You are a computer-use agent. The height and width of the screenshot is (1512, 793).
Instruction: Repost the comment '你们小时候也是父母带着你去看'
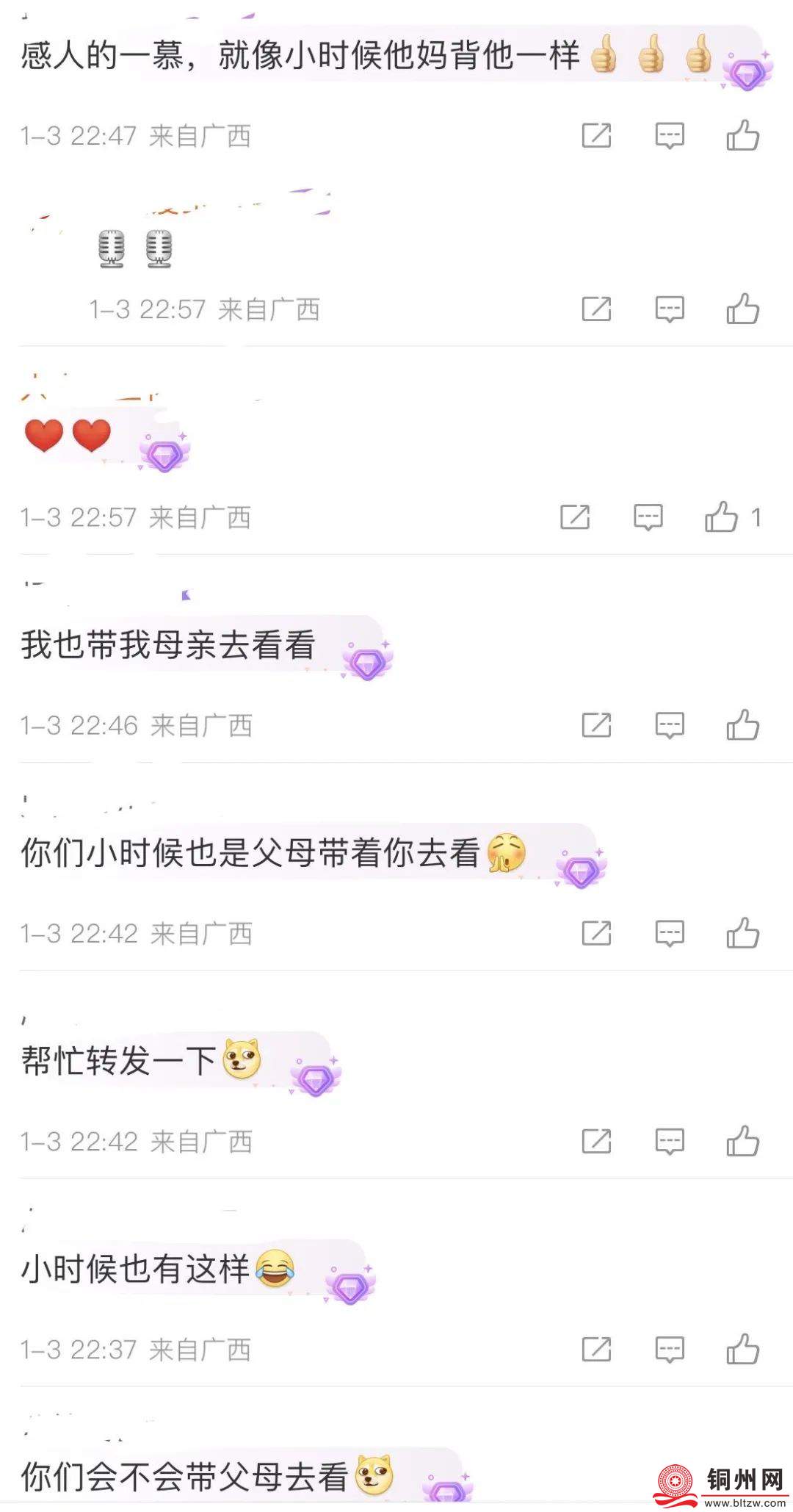coord(596,933)
